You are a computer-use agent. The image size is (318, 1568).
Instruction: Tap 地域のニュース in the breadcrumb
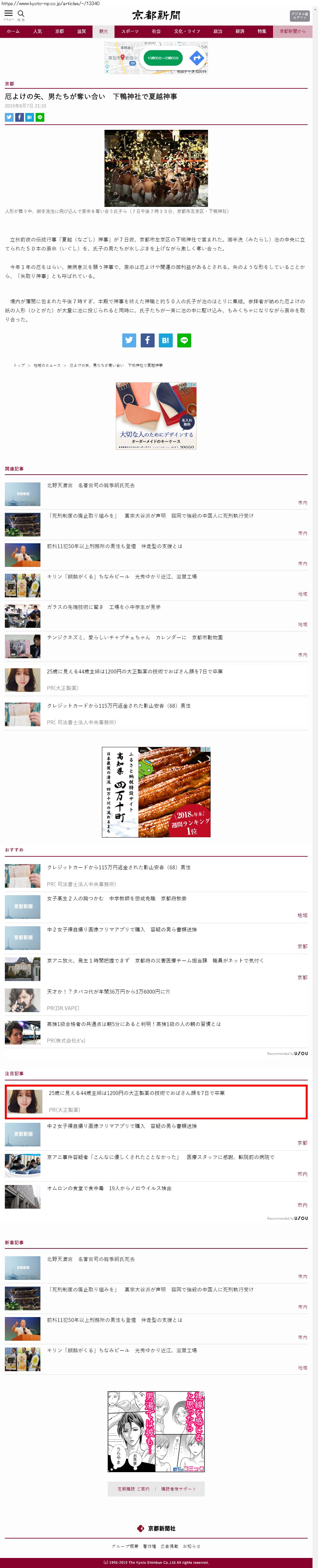tap(47, 365)
